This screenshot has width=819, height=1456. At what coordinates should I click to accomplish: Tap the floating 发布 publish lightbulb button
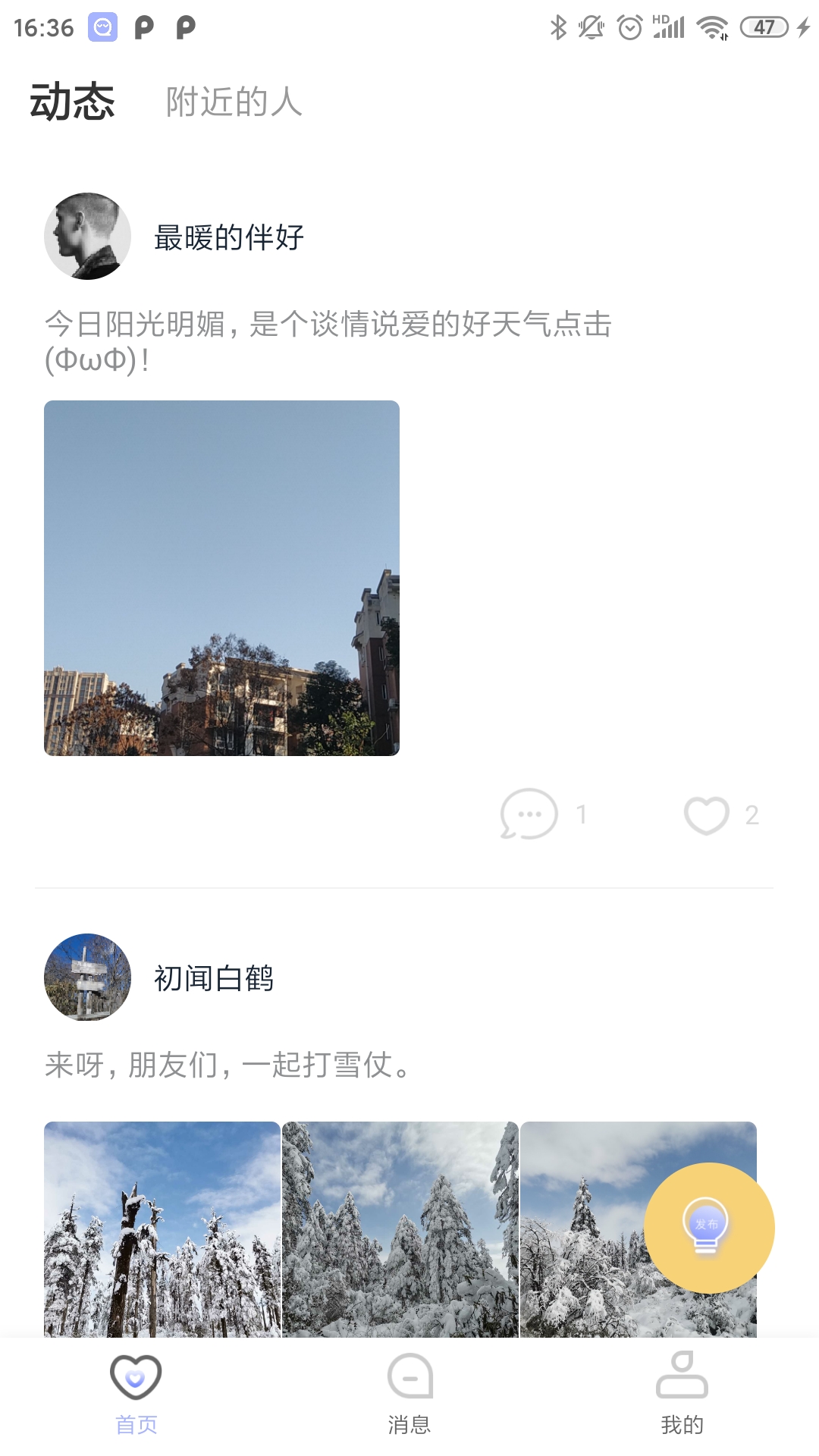point(705,1228)
